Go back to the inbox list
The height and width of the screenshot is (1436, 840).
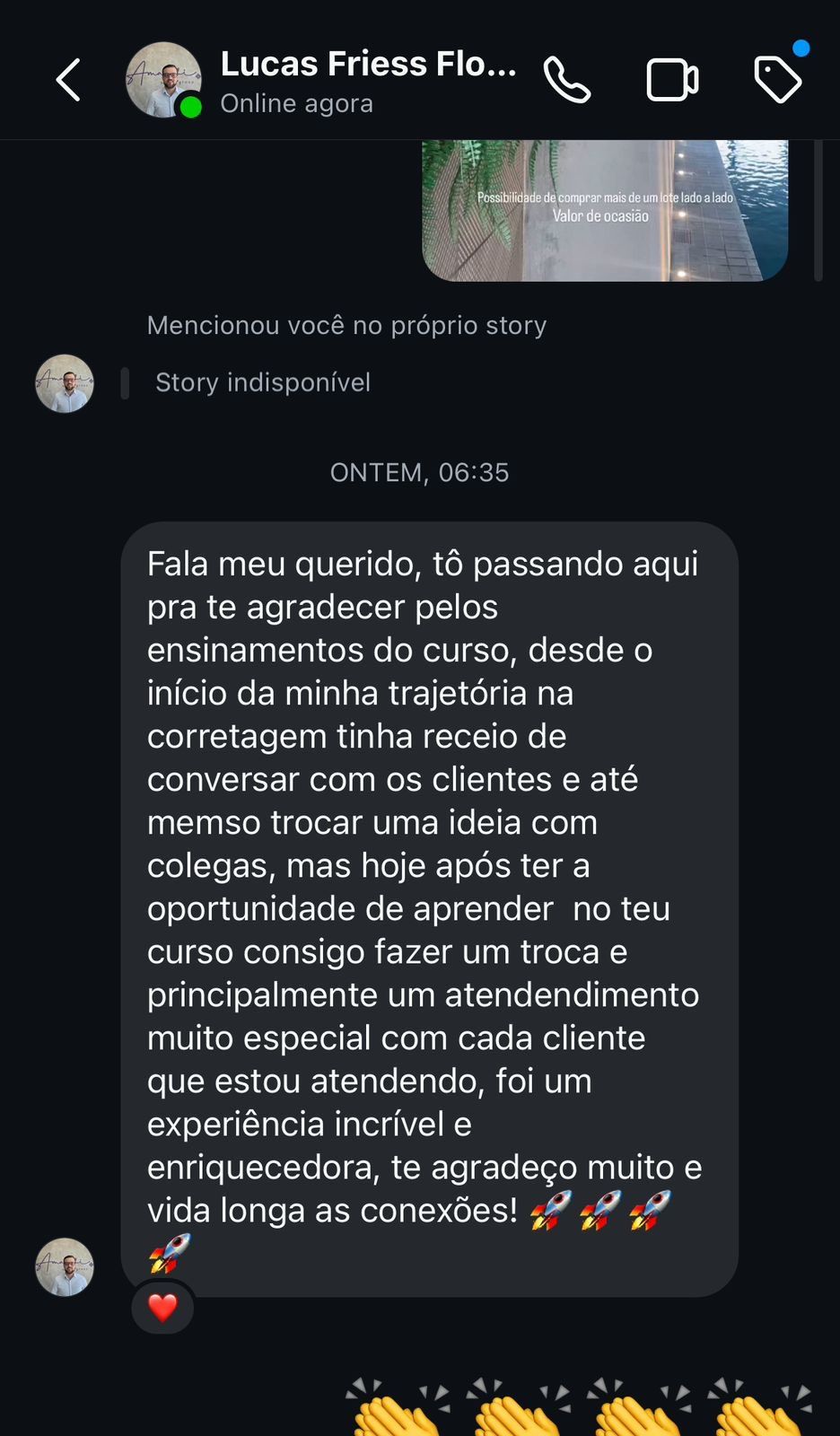68,81
